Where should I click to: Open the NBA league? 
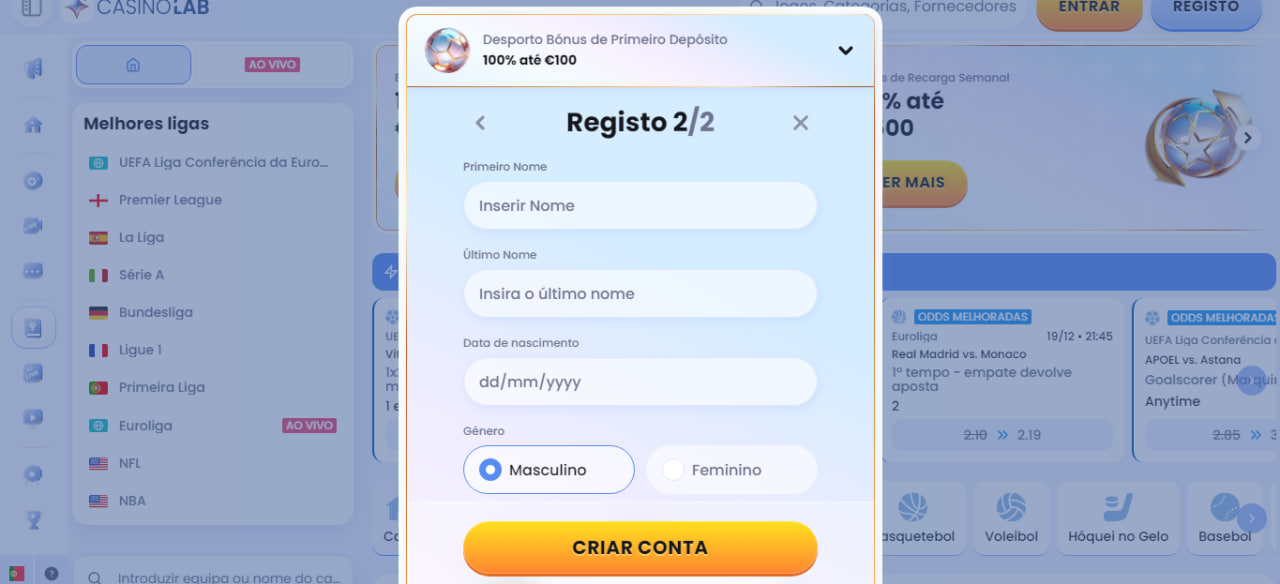(132, 501)
